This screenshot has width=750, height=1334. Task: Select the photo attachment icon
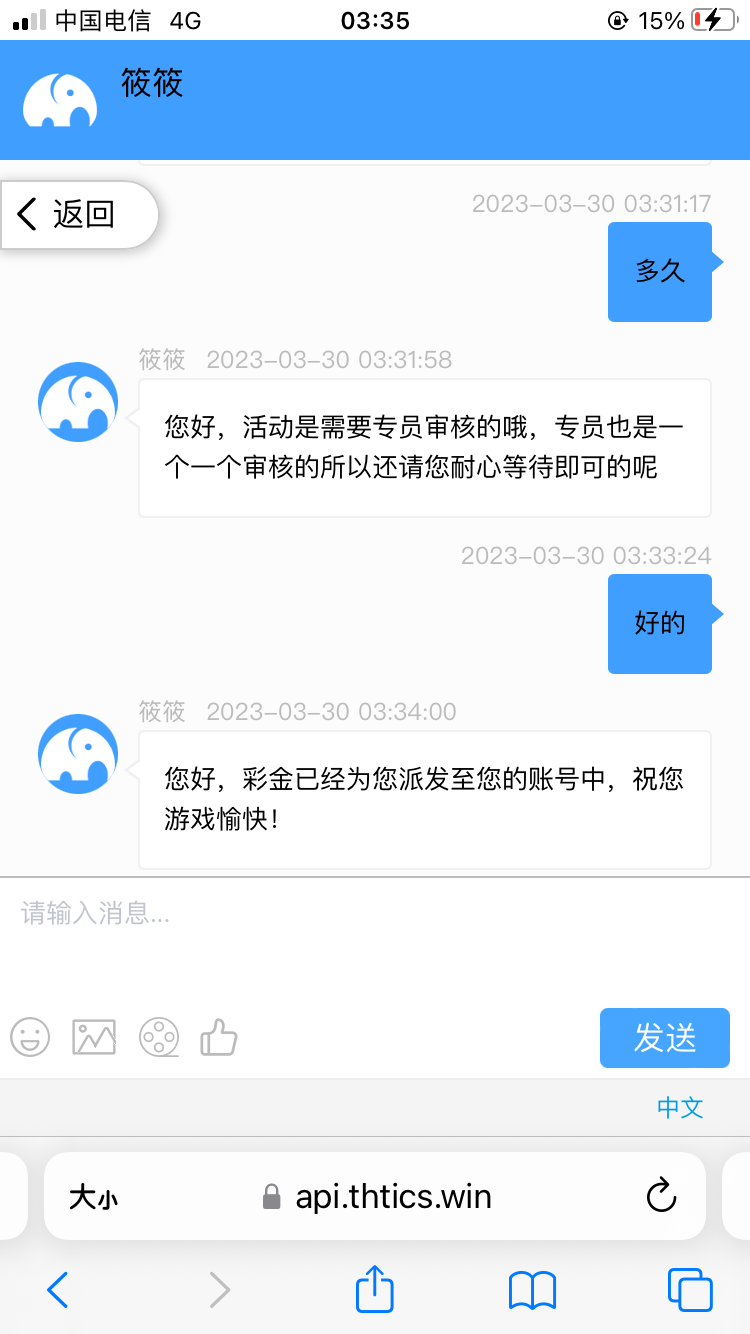pyautogui.click(x=93, y=1038)
